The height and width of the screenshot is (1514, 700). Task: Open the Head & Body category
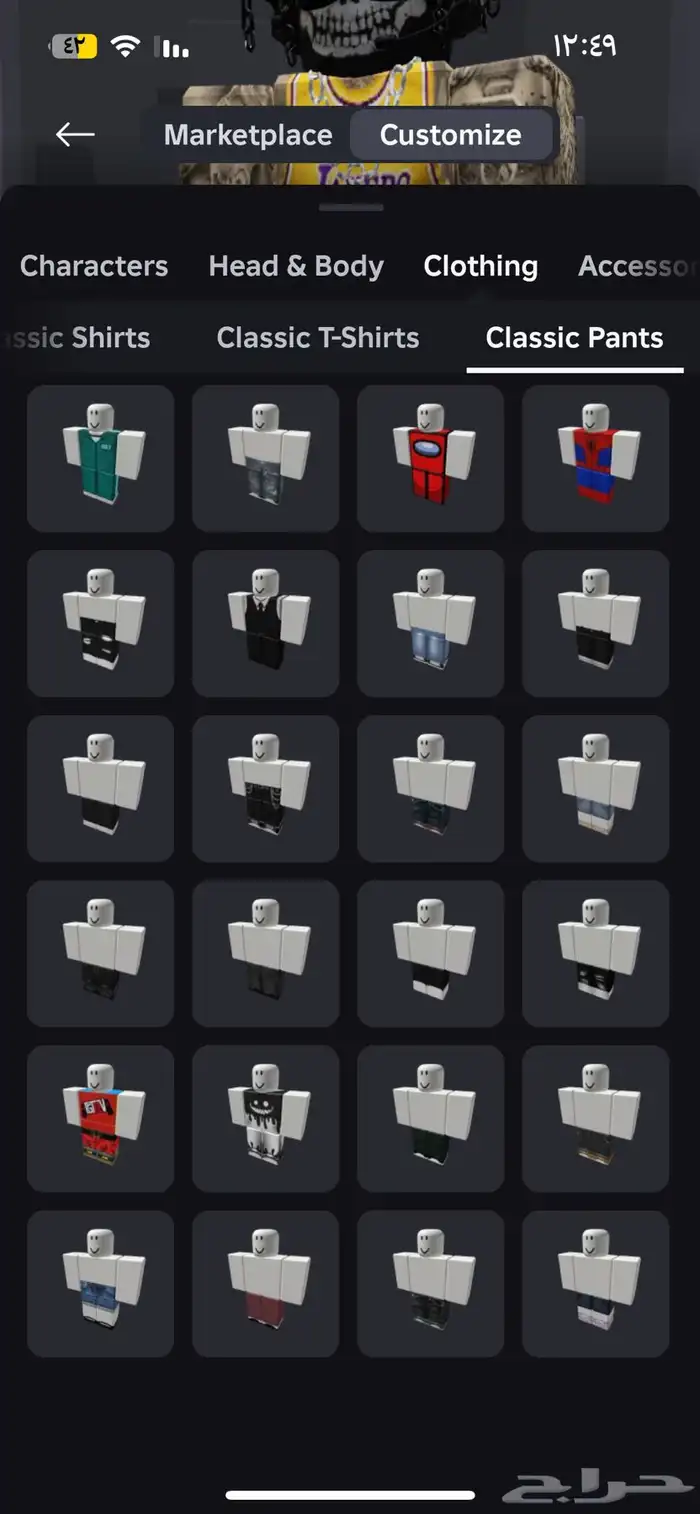[296, 266]
